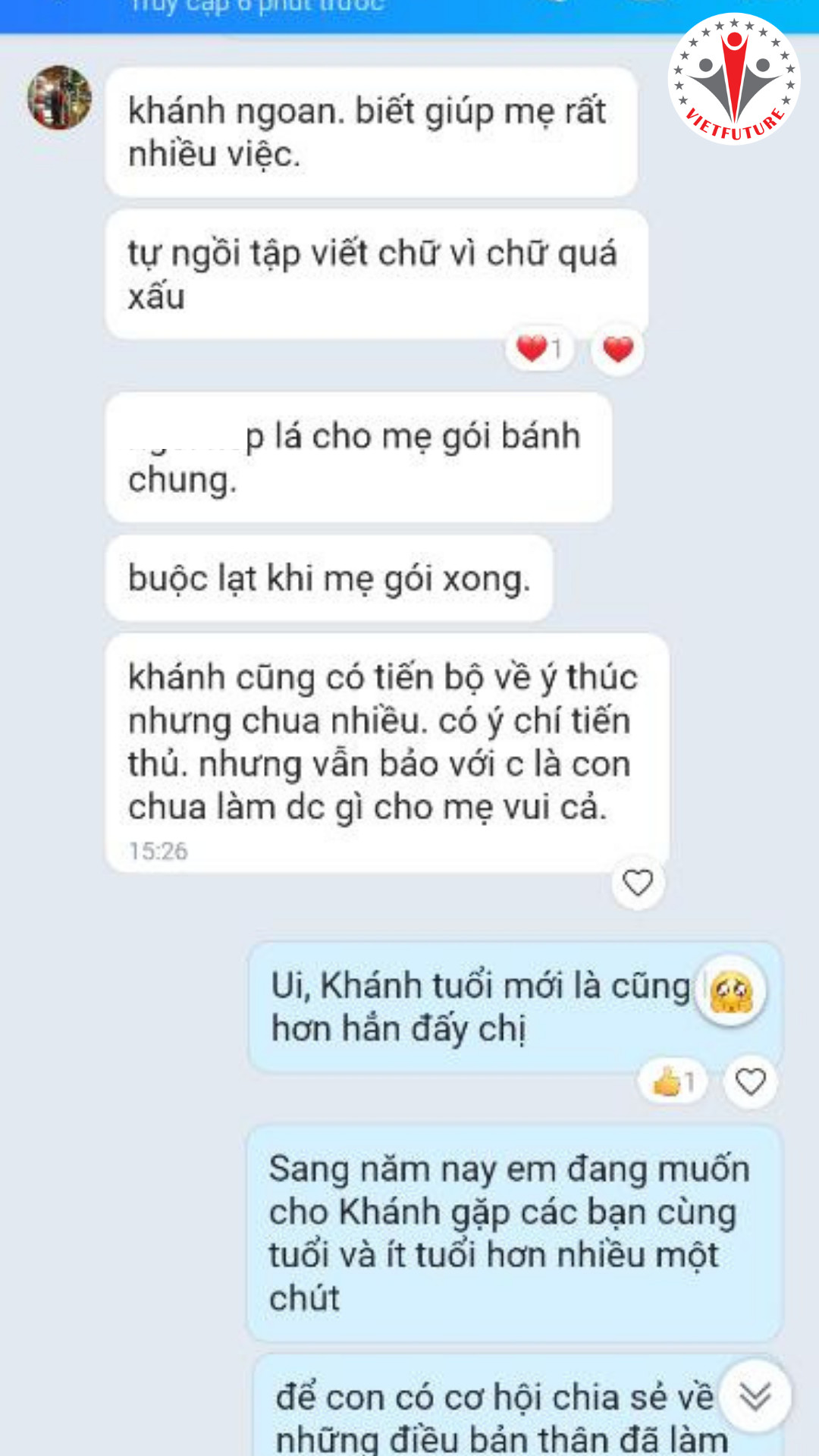View heart reaction count on the 'chữ quá xấu' message
The image size is (819, 1456).
[x=539, y=349]
